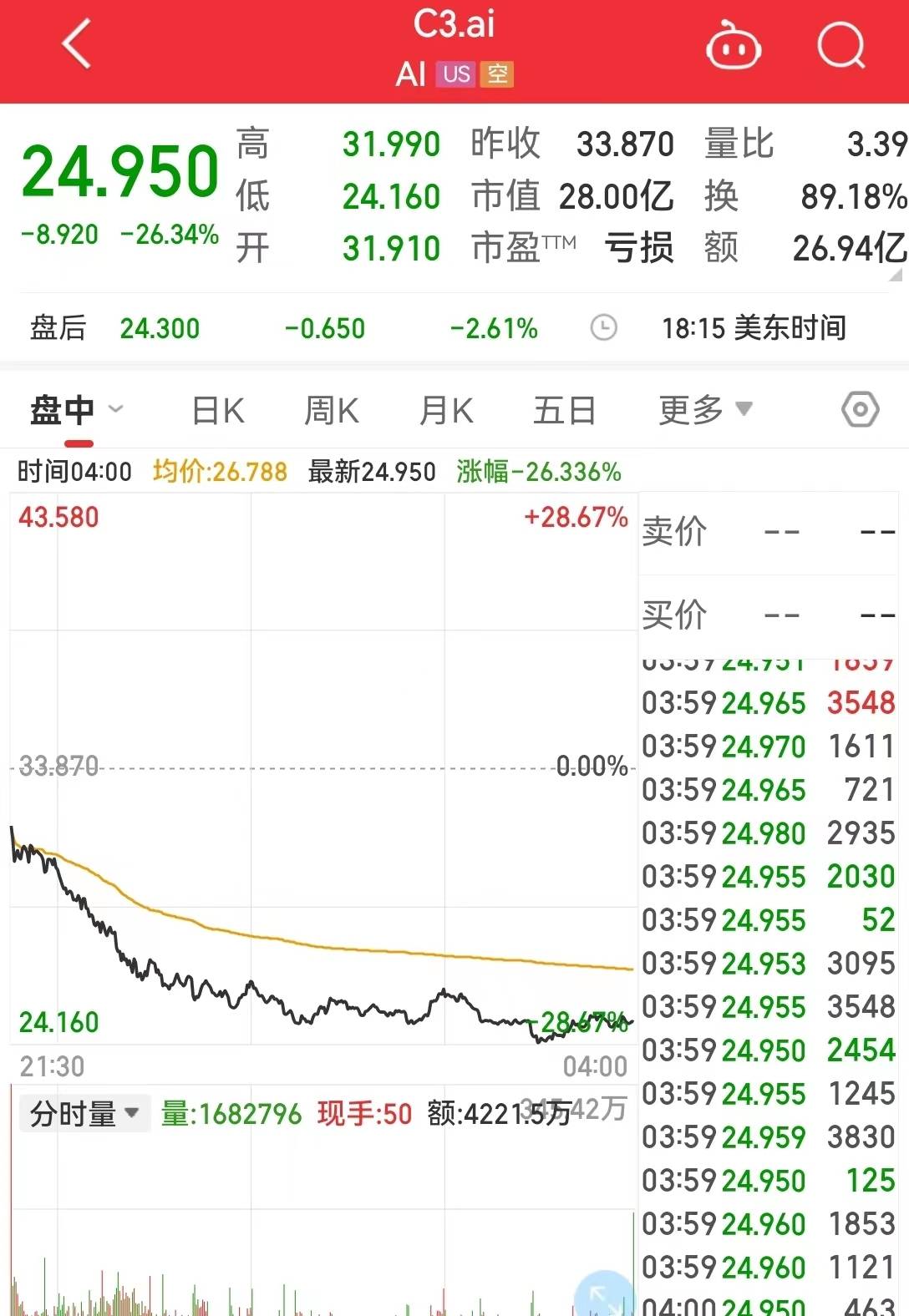The height and width of the screenshot is (1316, 909).
Task: Click the US market badge
Action: 454,75
